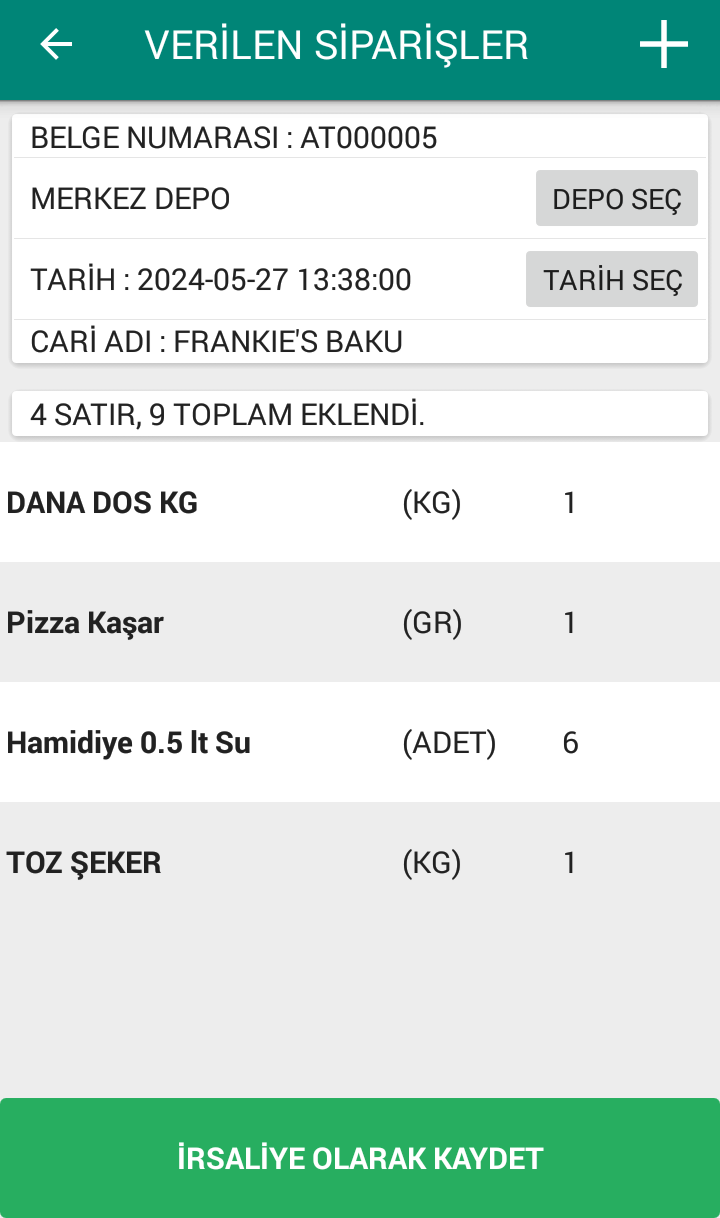Tap the DEPO SEÇ button
720x1218 pixels.
tap(616, 198)
